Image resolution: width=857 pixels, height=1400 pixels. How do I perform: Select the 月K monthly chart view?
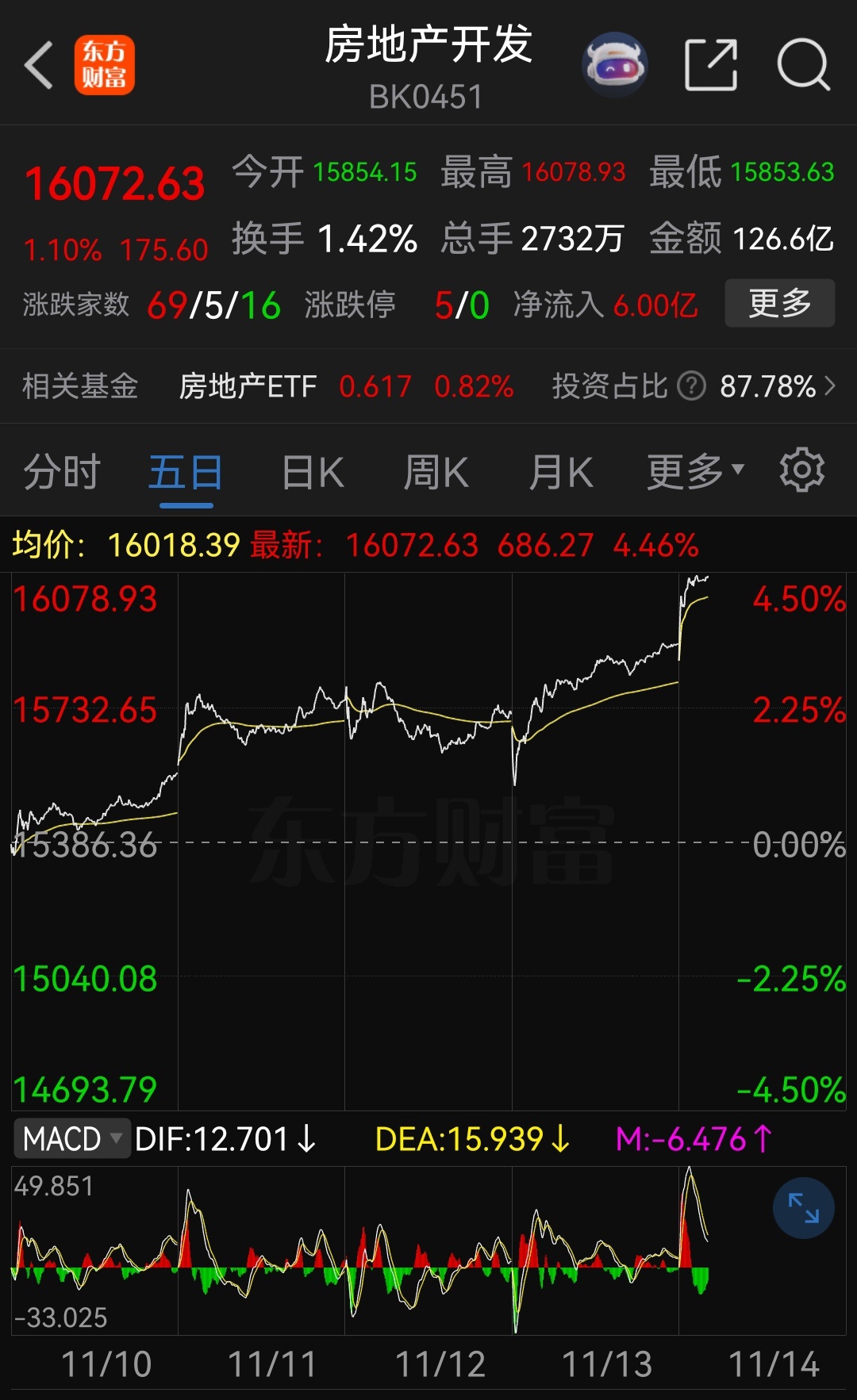[x=561, y=470]
